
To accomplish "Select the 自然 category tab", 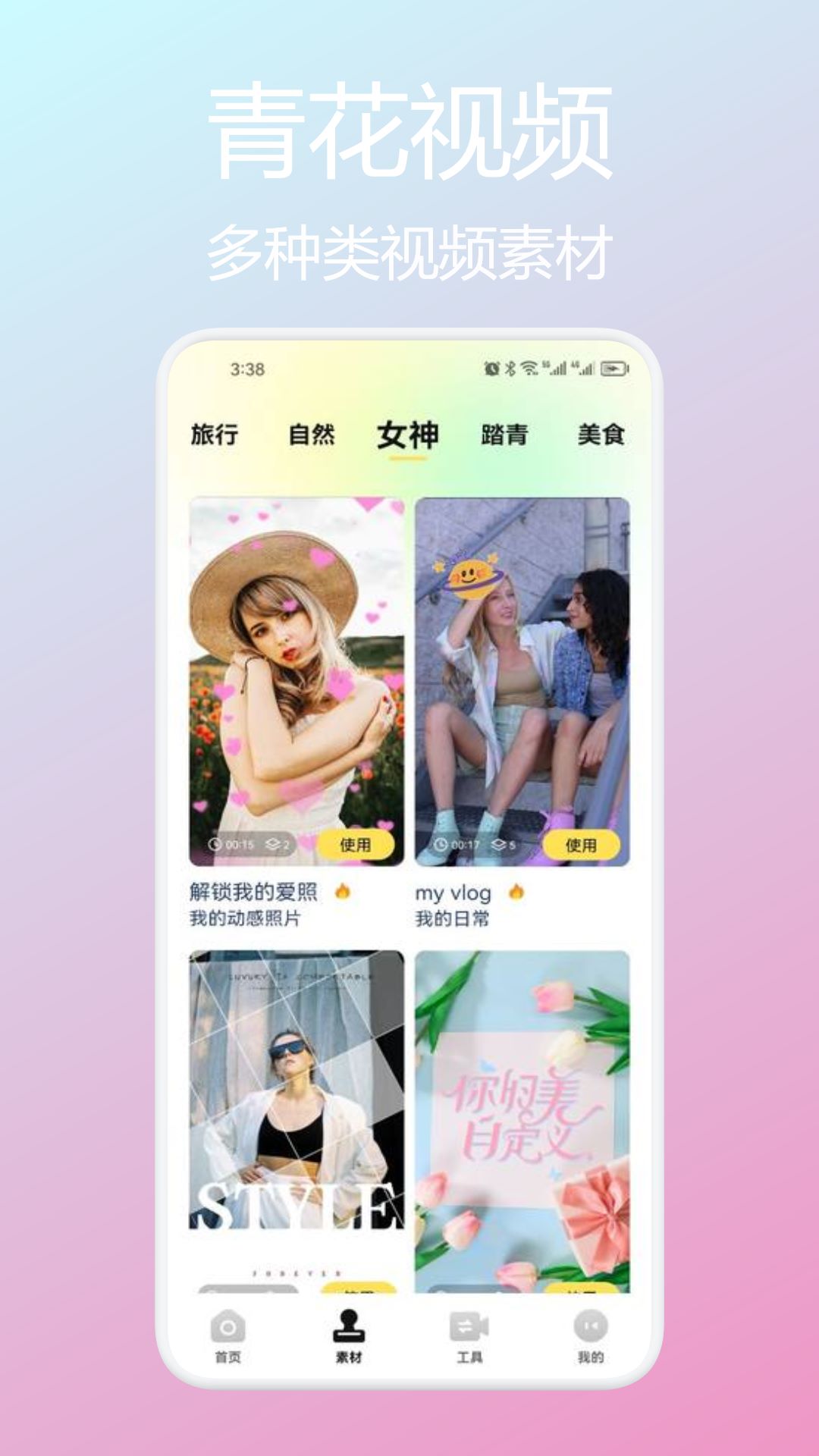I will (312, 434).
